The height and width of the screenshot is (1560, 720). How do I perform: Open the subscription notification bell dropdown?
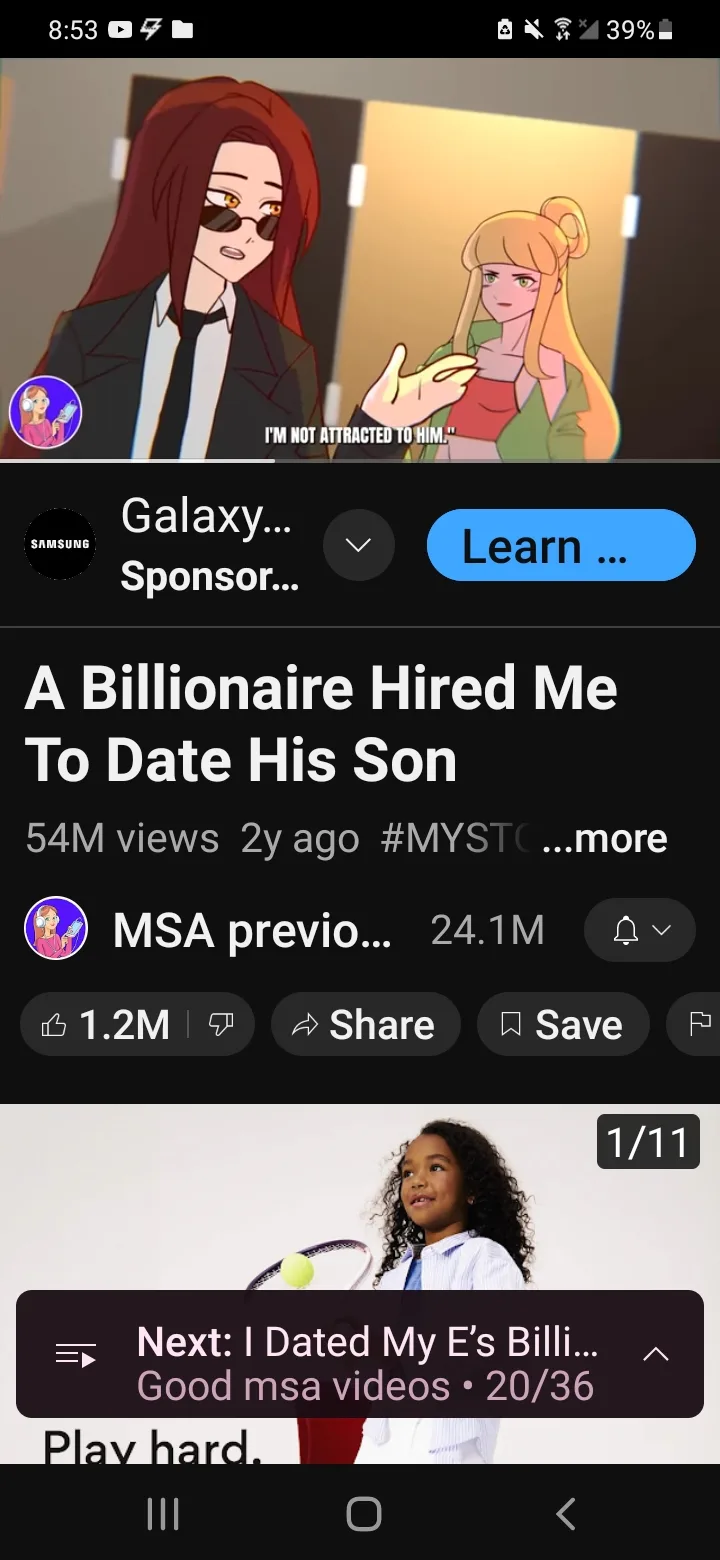coord(639,930)
